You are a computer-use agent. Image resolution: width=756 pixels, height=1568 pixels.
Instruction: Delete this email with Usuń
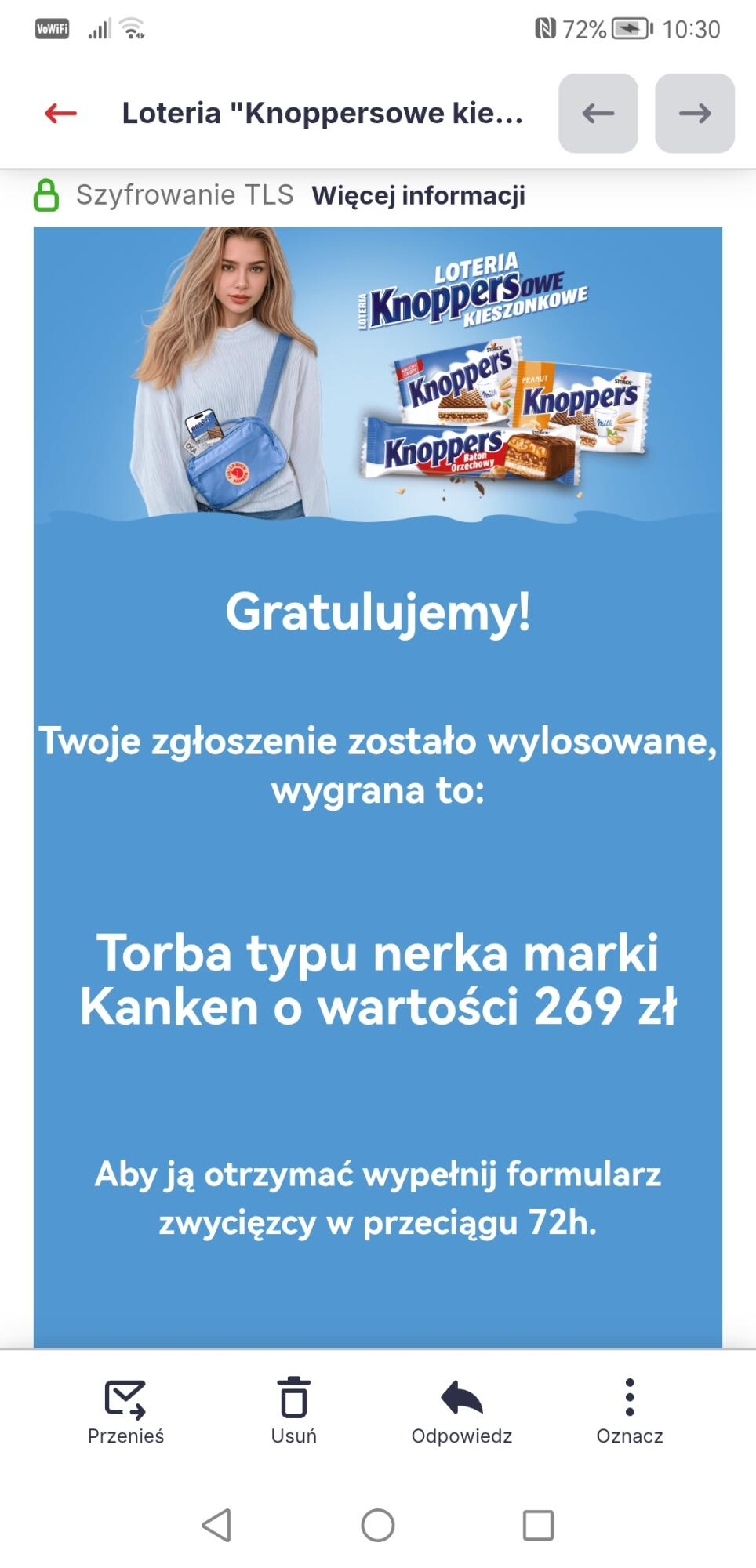click(x=294, y=1411)
